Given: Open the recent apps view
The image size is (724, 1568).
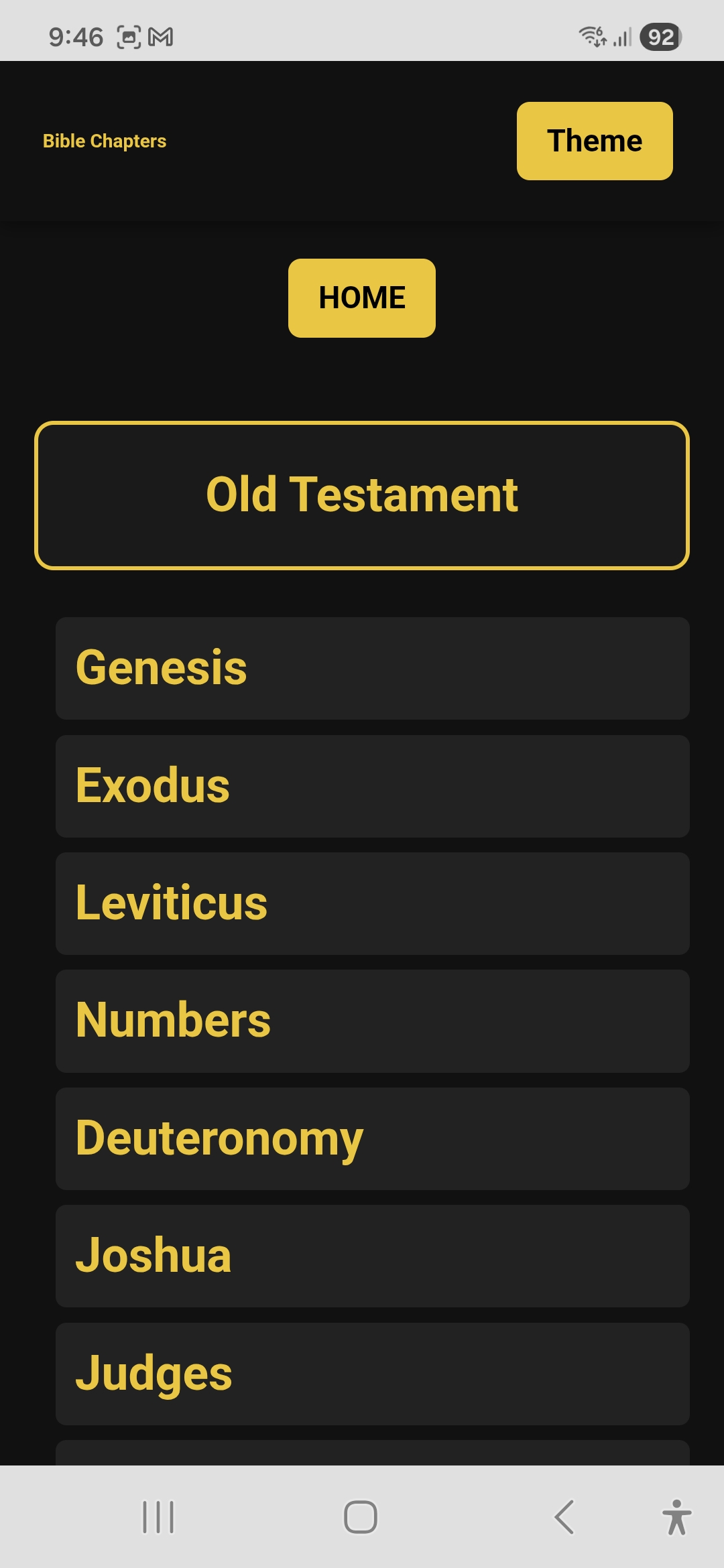Looking at the screenshot, I should (158, 1517).
